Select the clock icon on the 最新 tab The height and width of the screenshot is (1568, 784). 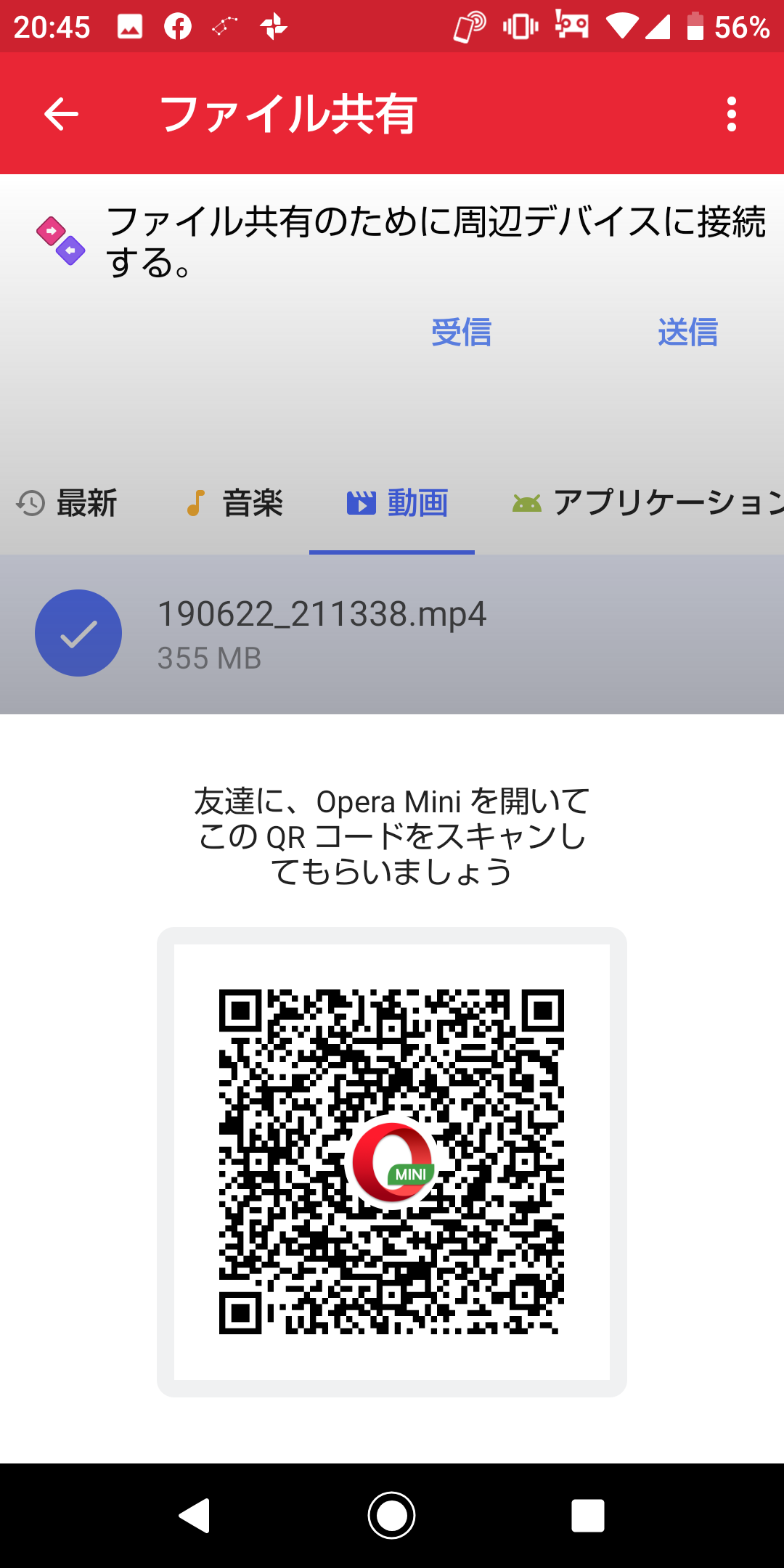click(28, 503)
